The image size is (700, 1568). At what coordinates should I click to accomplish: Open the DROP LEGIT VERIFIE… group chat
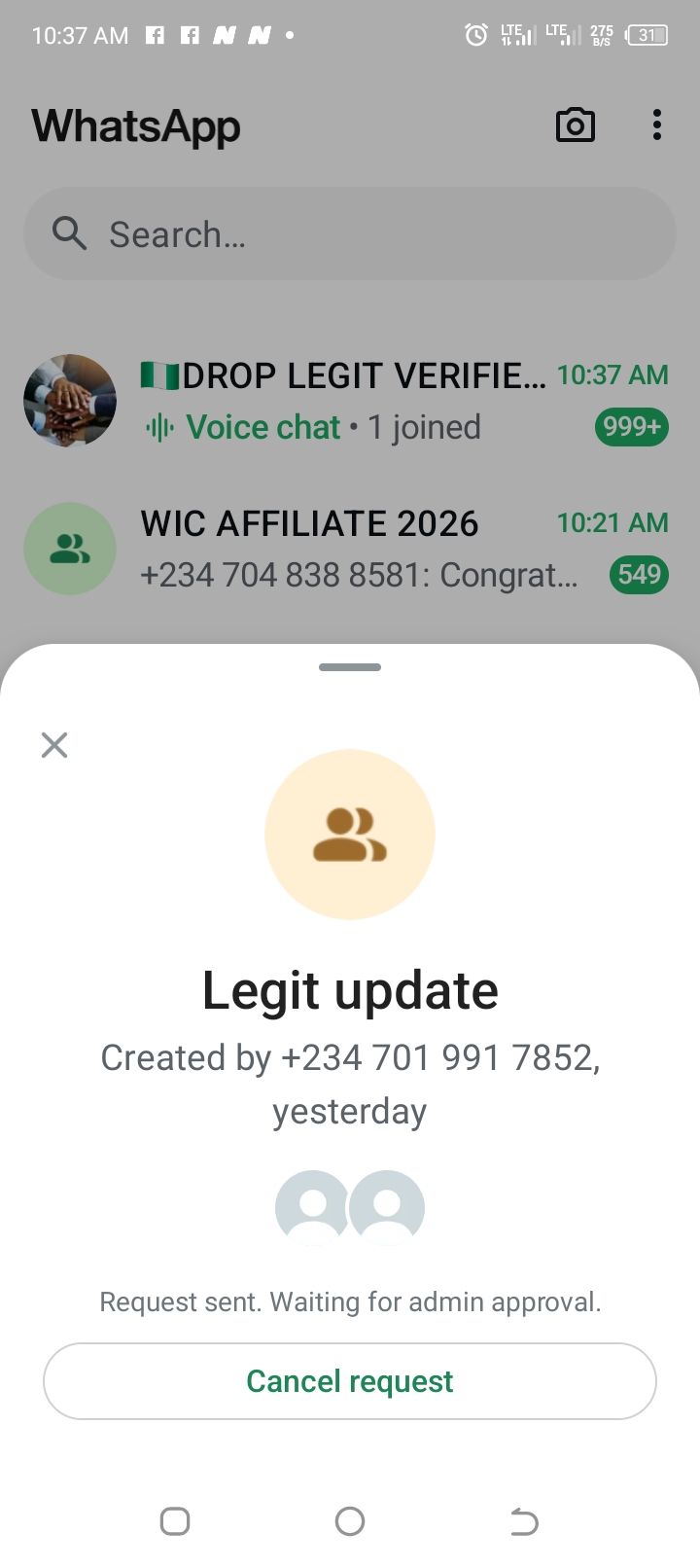point(350,401)
